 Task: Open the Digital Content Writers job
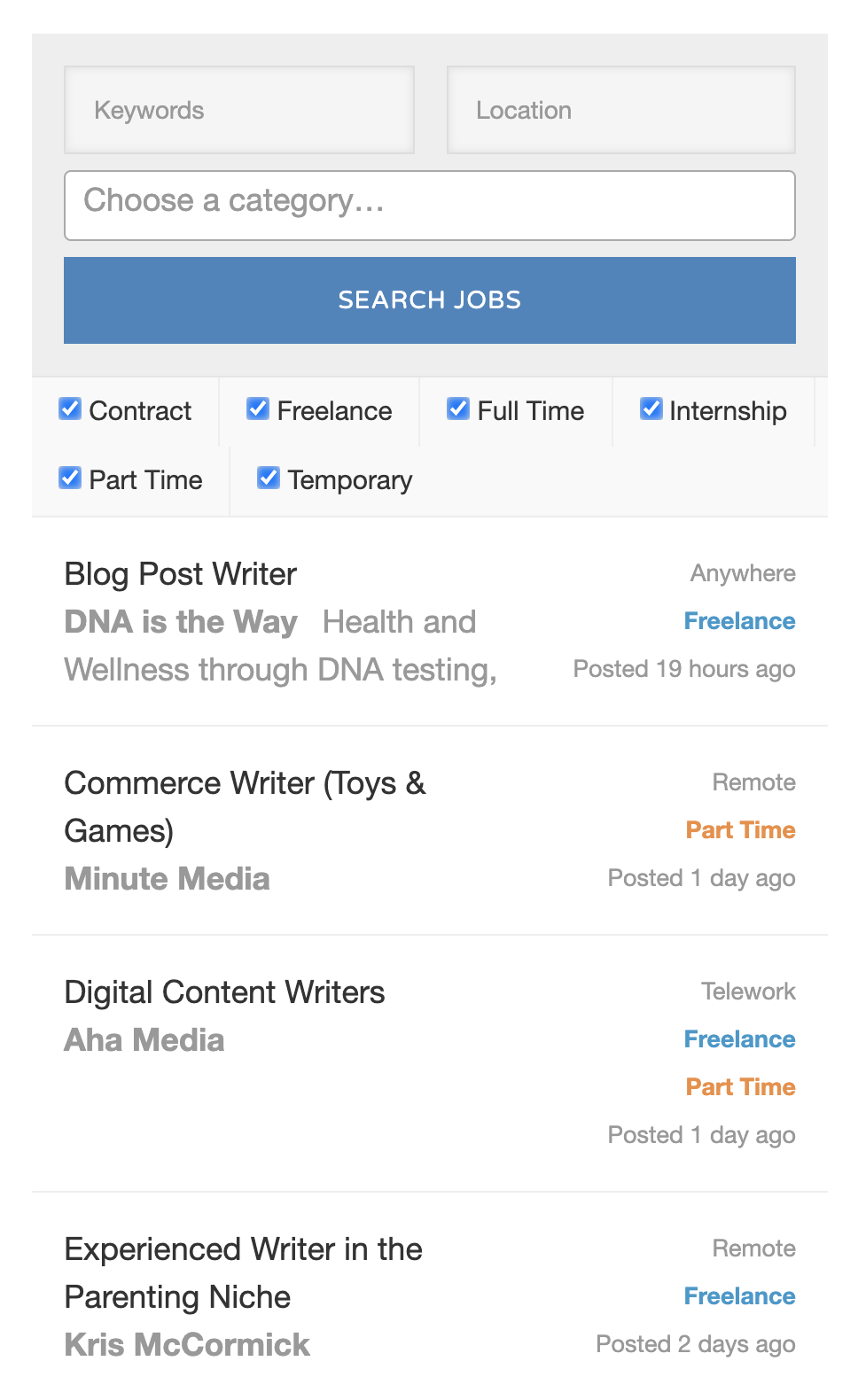coord(224,992)
